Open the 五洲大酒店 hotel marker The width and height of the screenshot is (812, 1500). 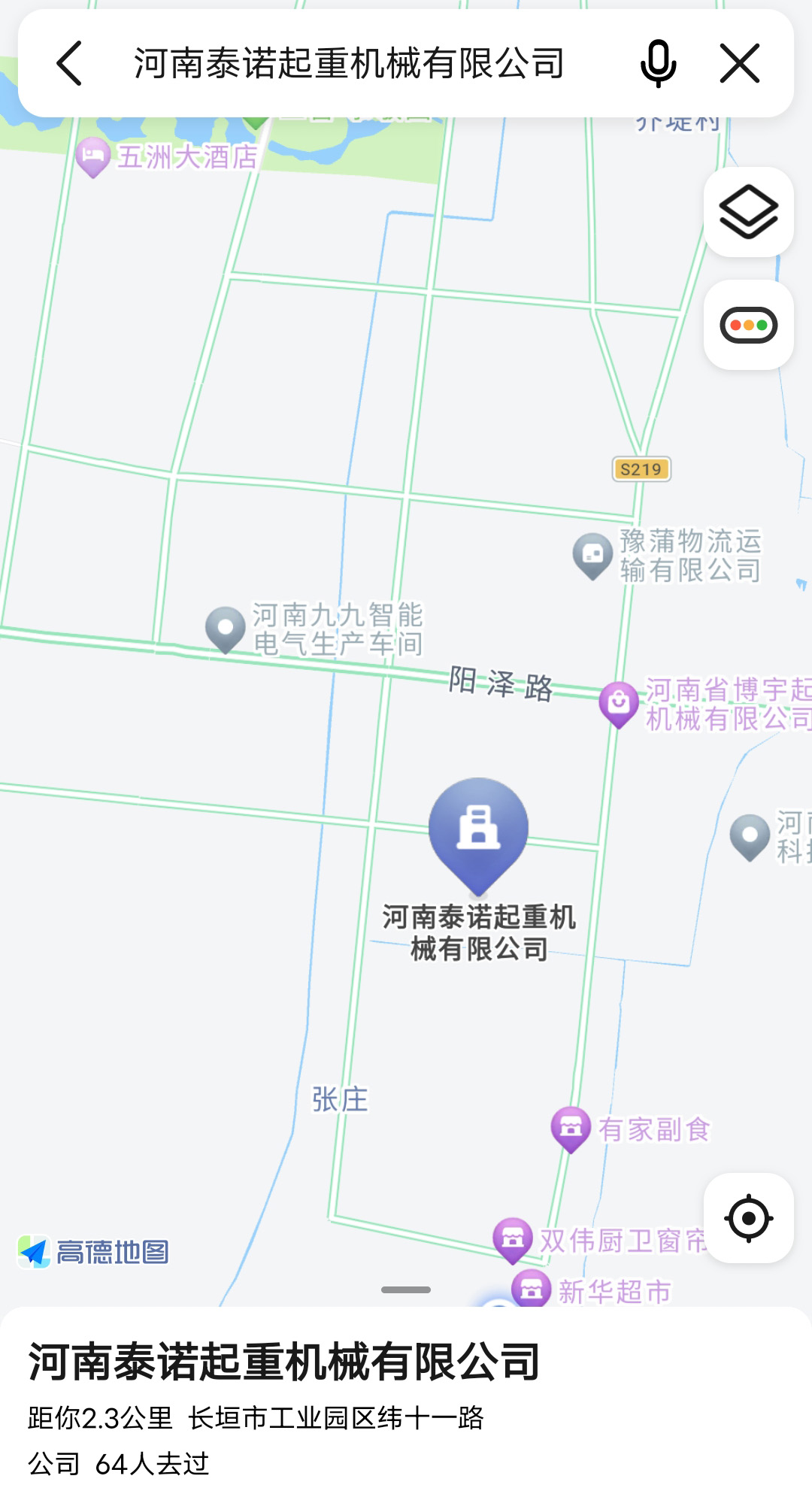coord(93,156)
